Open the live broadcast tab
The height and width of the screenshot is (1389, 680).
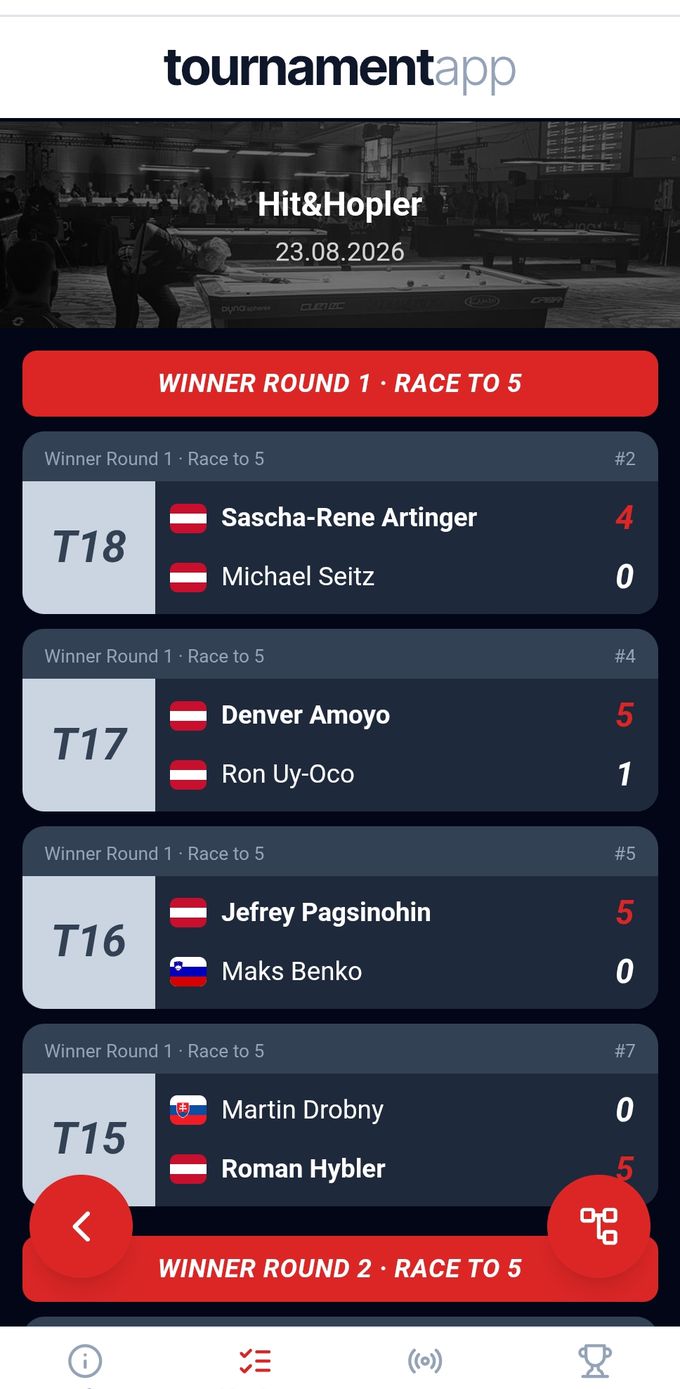[425, 1360]
